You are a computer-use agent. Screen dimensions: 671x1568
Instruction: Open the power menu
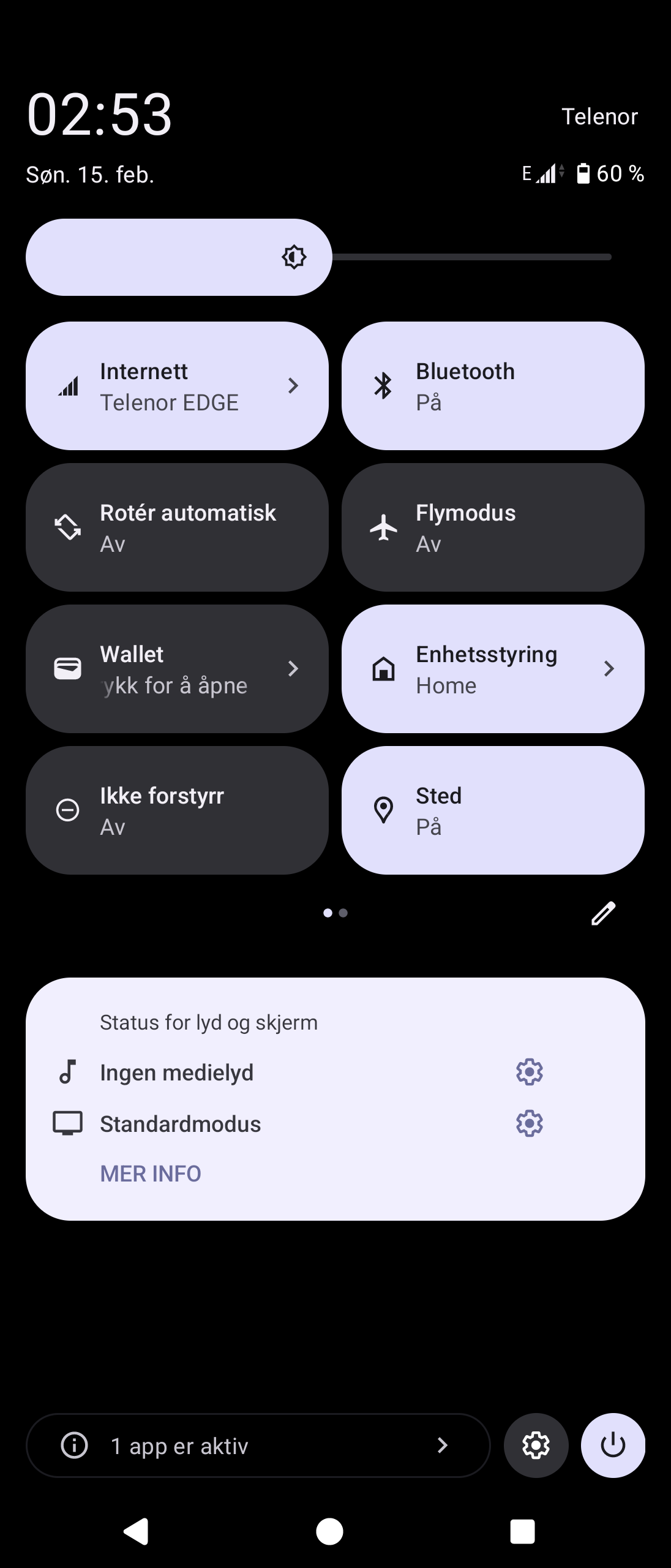[613, 1445]
